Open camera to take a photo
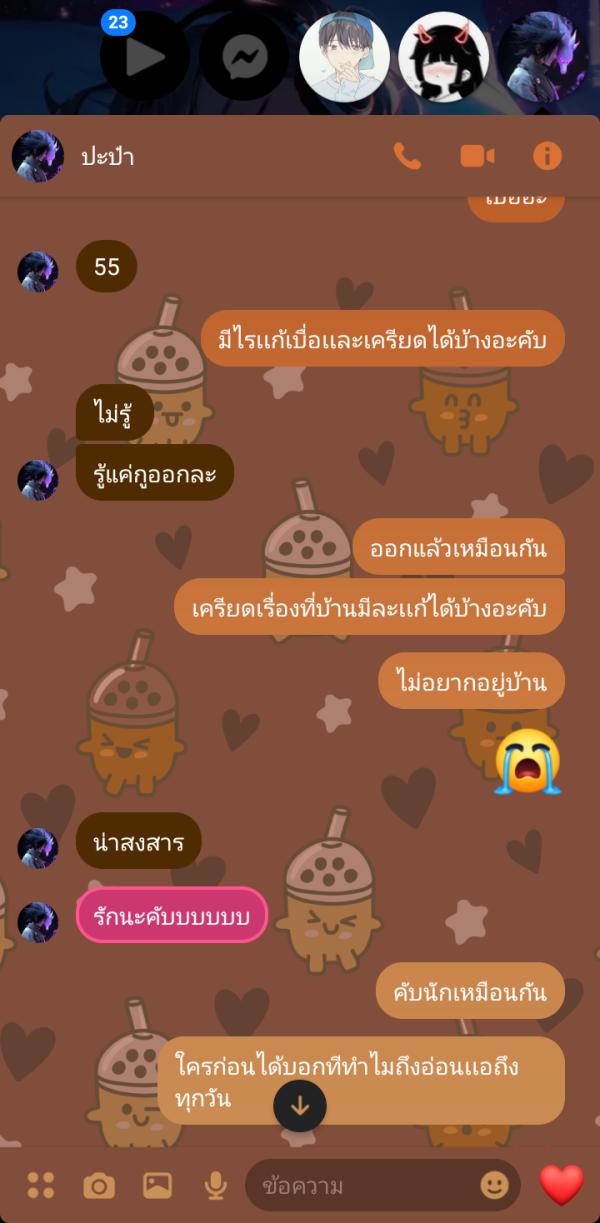The height and width of the screenshot is (1223, 600). 98,1186
